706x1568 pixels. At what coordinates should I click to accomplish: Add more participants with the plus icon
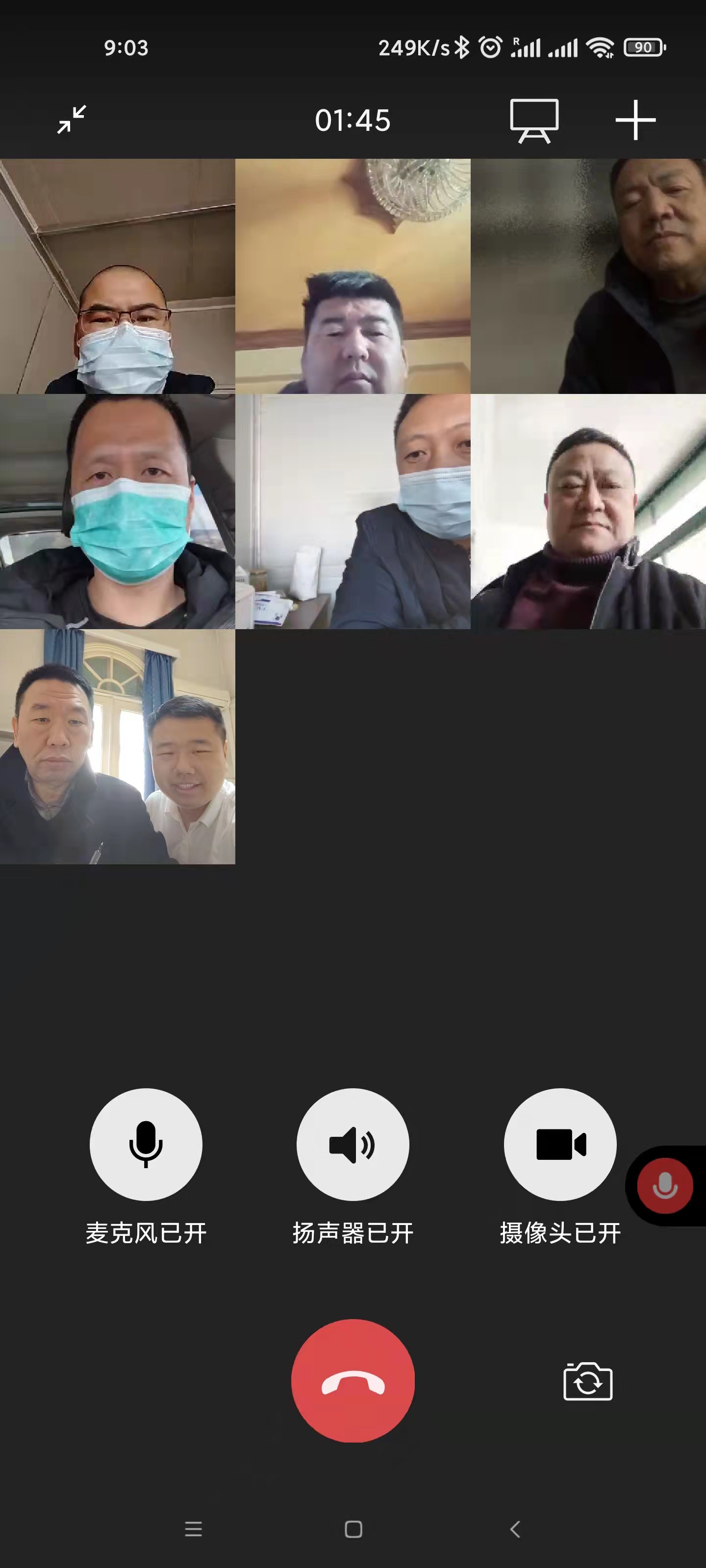tap(635, 120)
